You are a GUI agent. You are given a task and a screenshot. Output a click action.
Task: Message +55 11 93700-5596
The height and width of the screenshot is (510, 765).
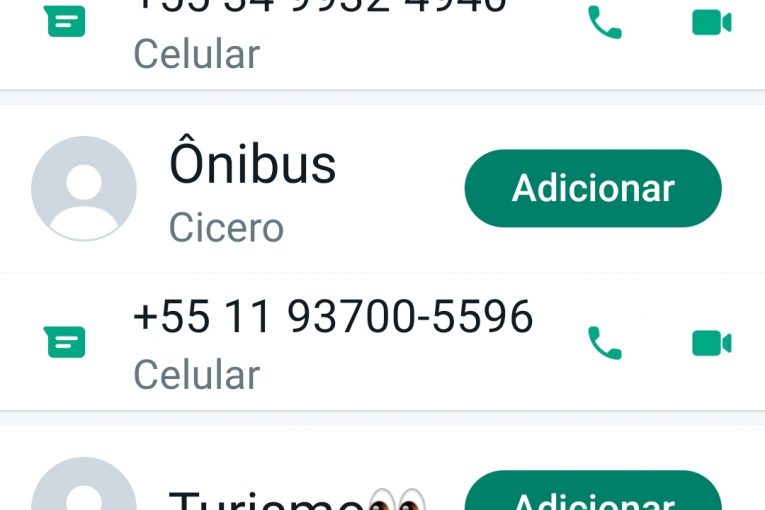point(65,343)
